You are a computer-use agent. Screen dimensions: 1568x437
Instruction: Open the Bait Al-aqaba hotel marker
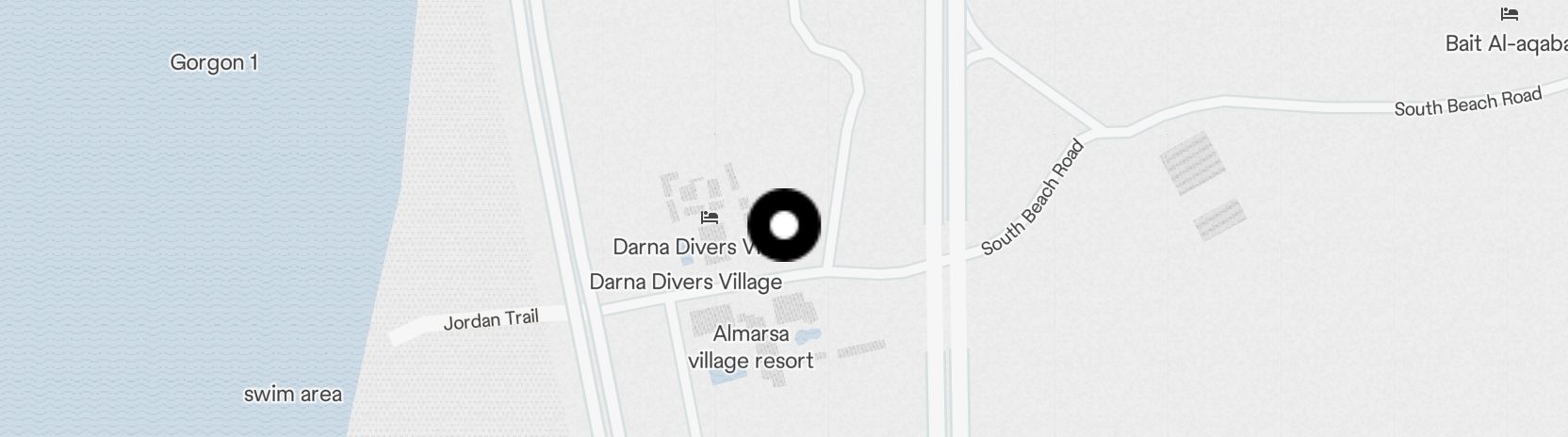click(x=1510, y=14)
